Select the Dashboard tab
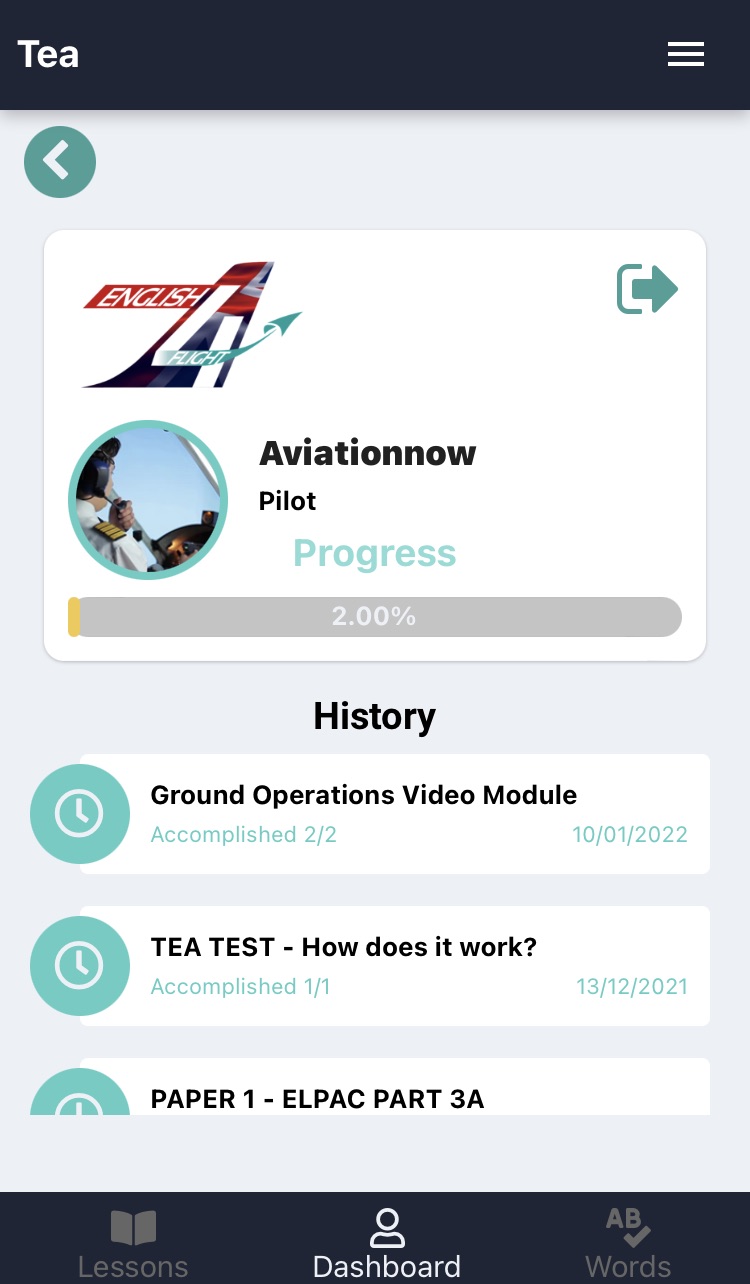 pyautogui.click(x=386, y=1242)
